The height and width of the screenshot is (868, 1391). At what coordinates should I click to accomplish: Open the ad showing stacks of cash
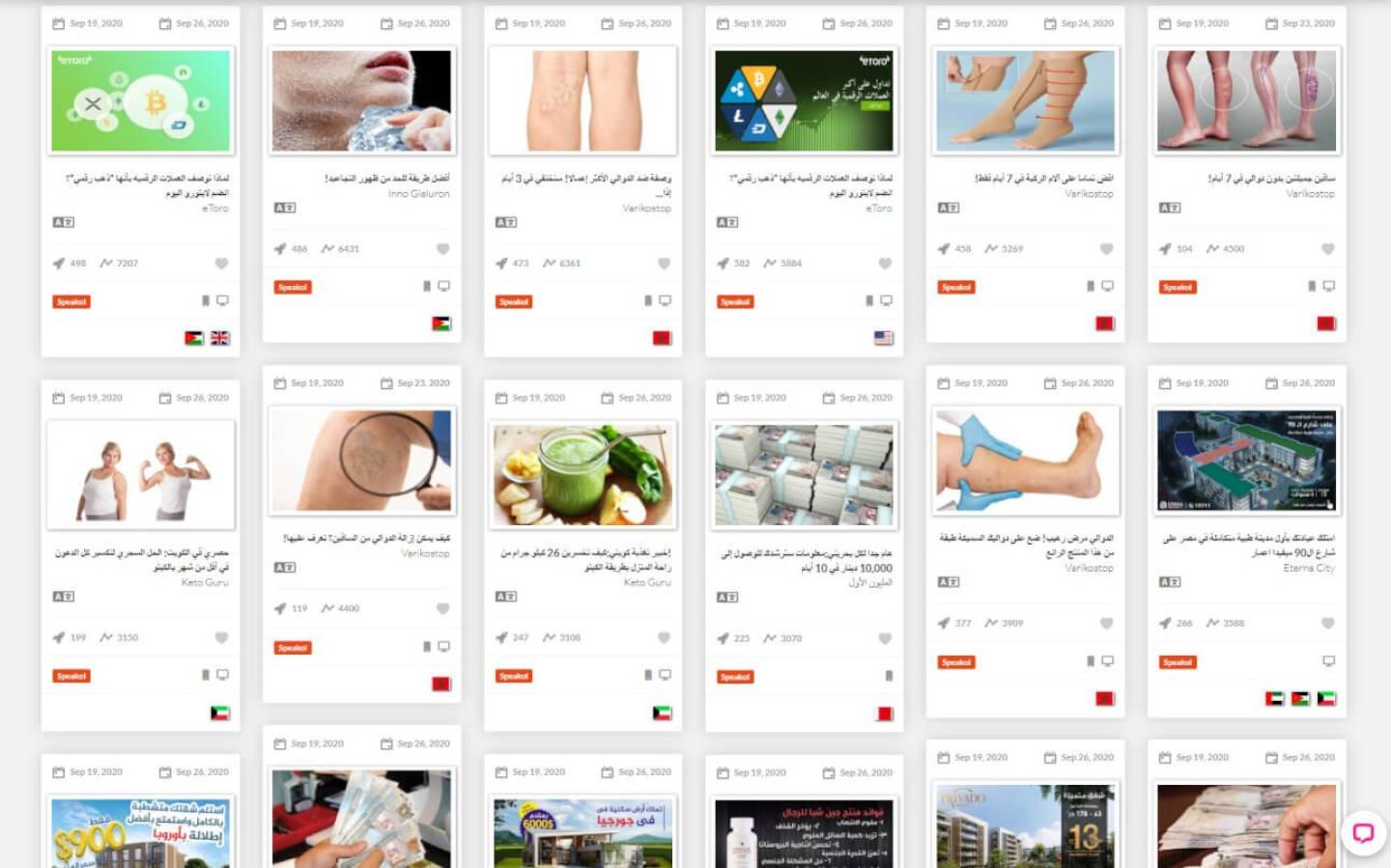click(x=804, y=474)
